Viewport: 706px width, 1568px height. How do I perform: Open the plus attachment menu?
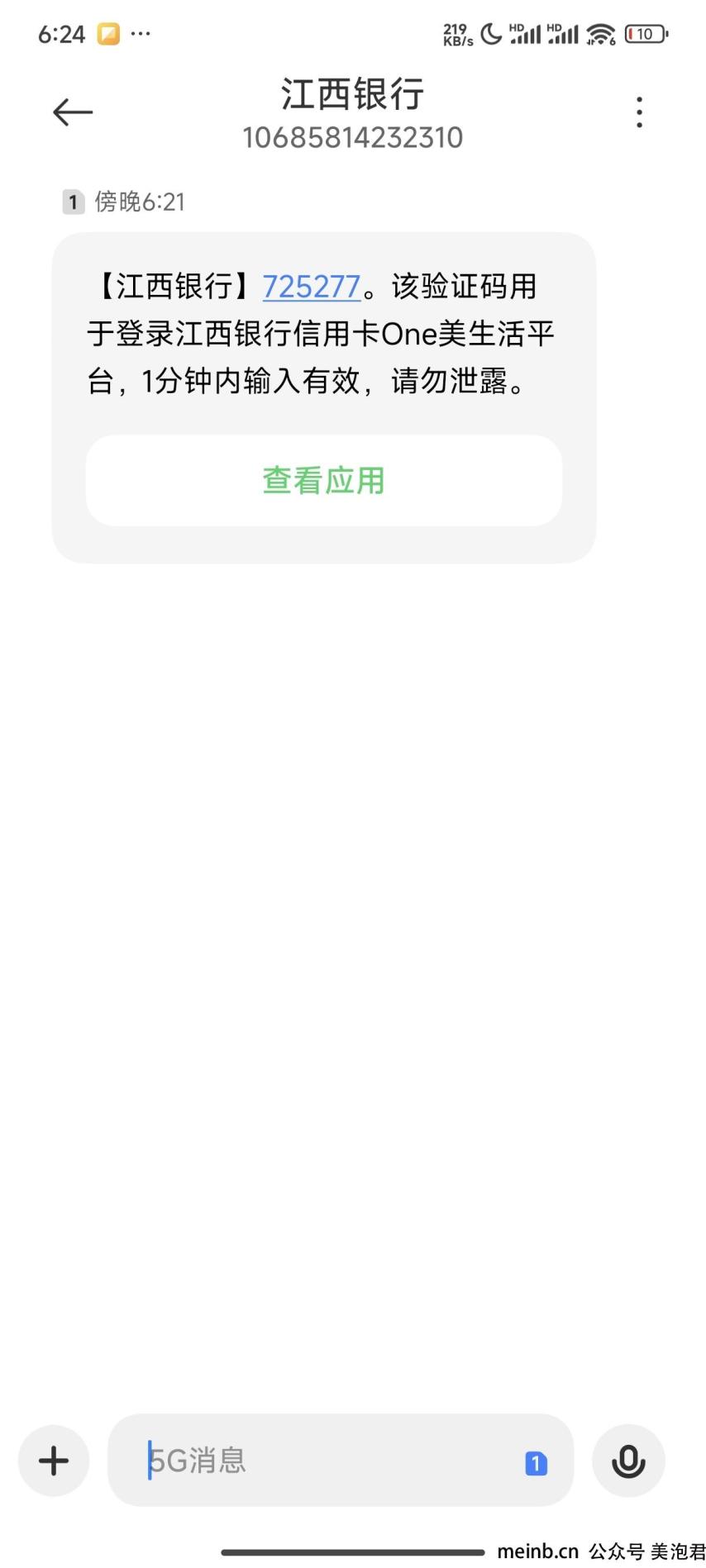pyautogui.click(x=54, y=1461)
